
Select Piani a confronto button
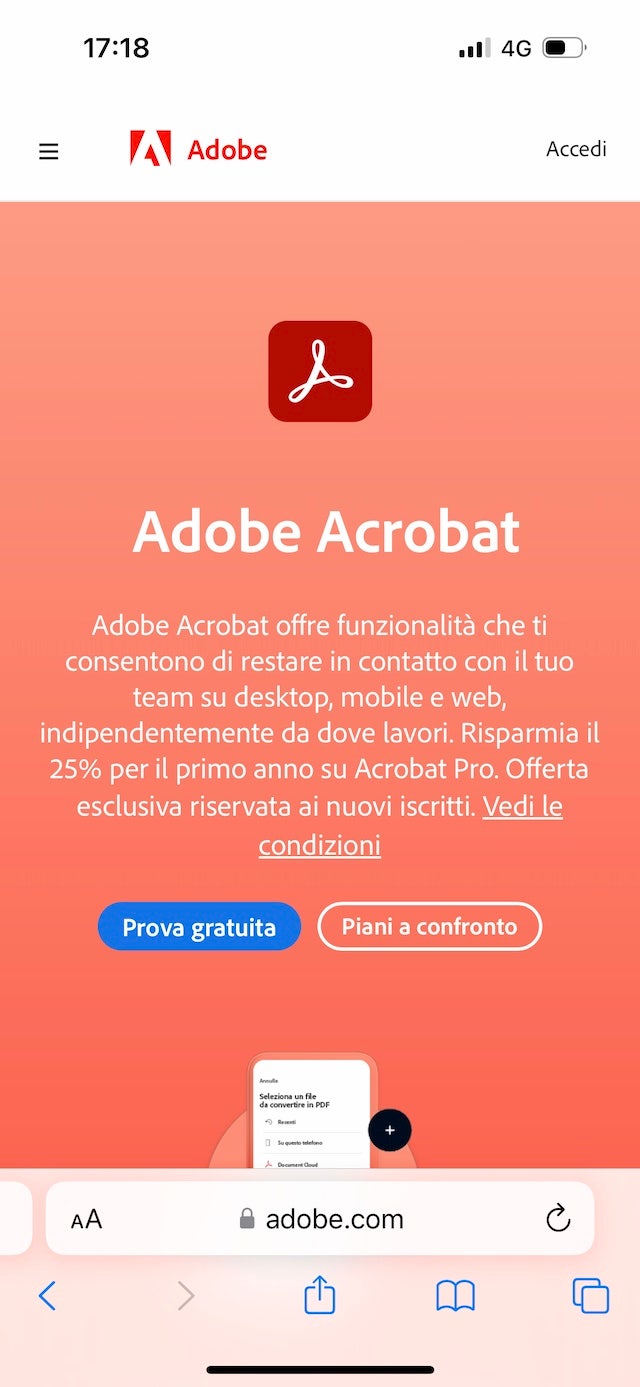pyautogui.click(x=429, y=926)
